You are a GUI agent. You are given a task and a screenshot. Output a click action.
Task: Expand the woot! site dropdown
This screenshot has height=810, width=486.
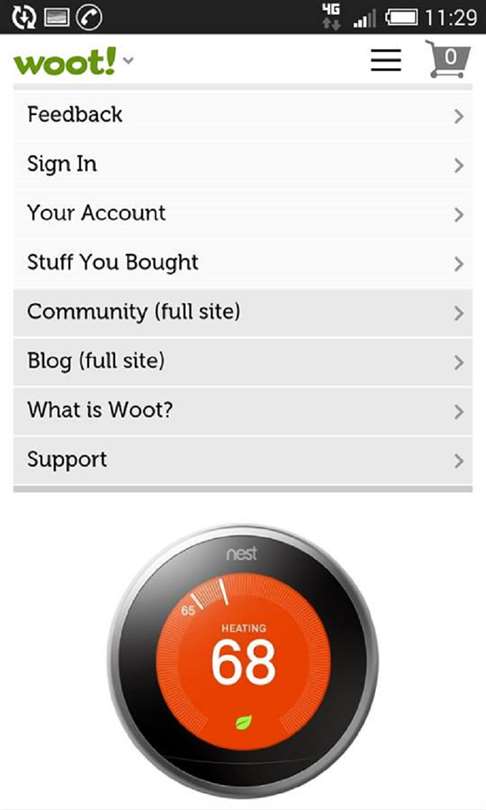pyautogui.click(x=128, y=60)
